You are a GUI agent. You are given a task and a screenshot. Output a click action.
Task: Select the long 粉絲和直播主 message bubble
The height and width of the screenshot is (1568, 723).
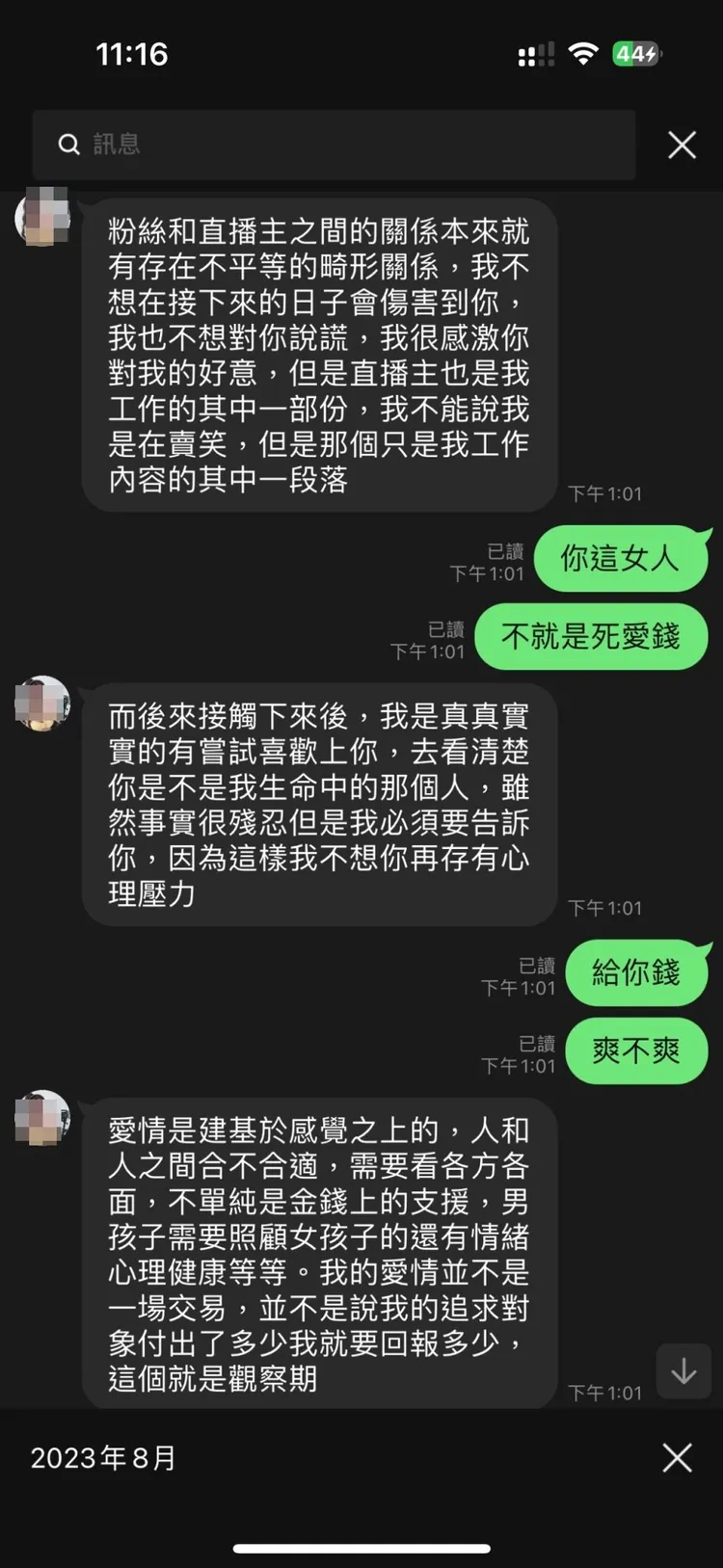[318, 357]
